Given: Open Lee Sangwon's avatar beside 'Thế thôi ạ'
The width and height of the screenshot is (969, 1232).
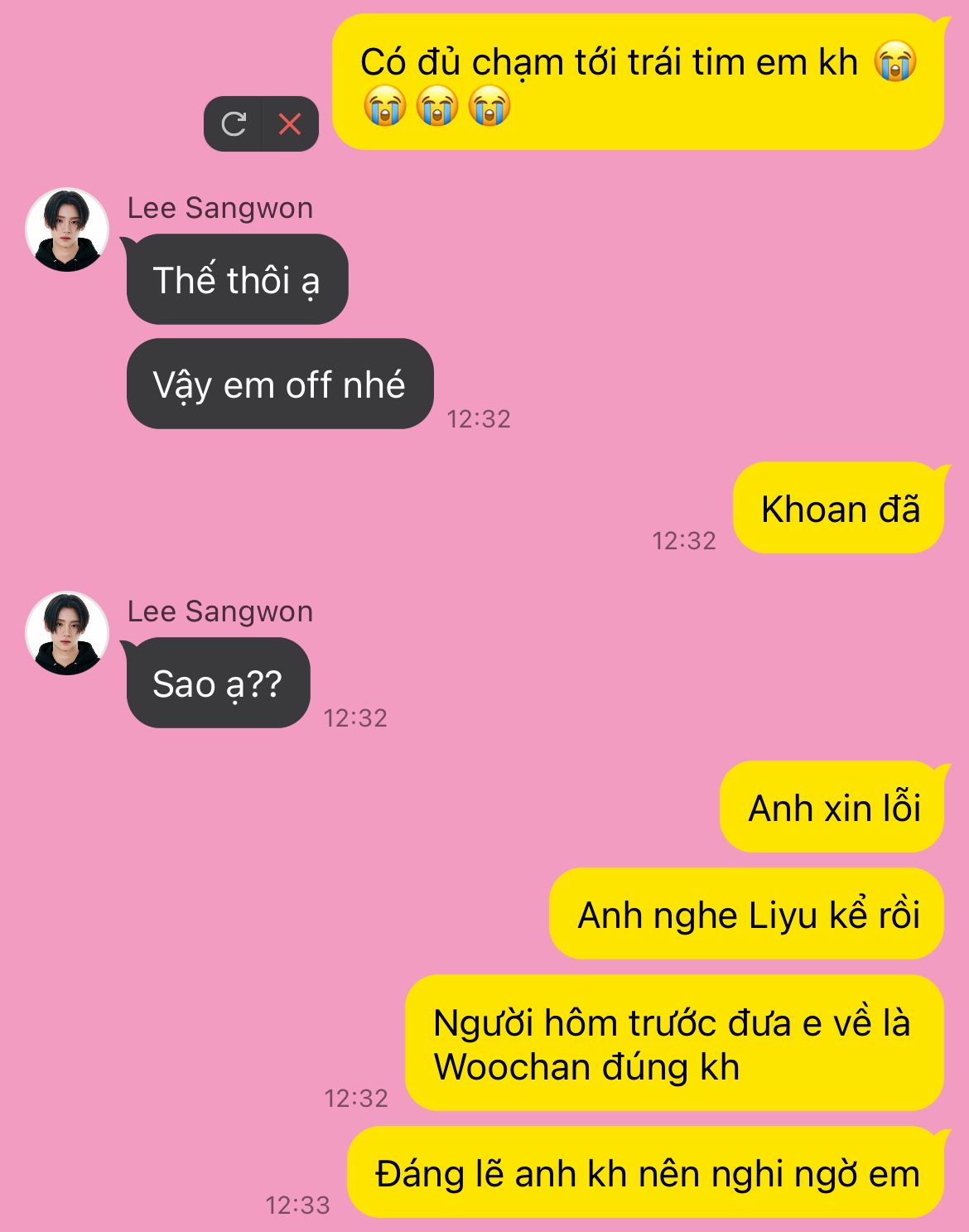Looking at the screenshot, I should pos(67,229).
